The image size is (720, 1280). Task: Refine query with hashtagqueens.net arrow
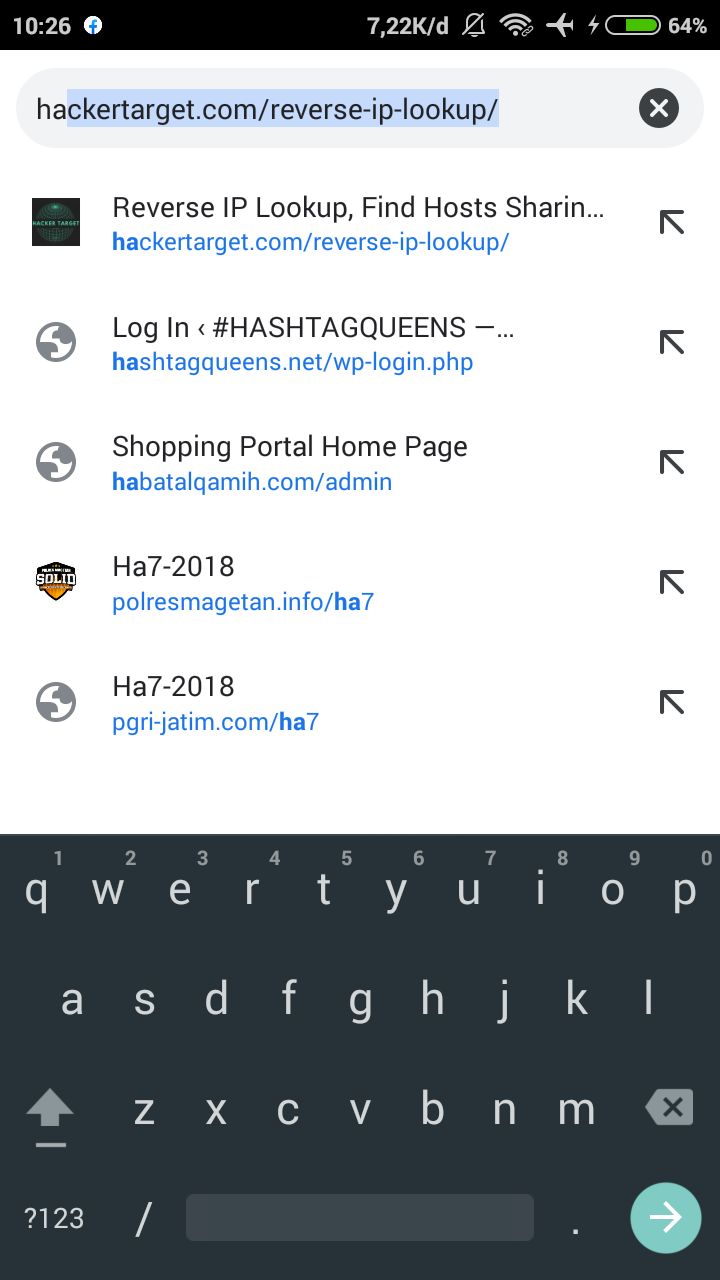coord(672,343)
